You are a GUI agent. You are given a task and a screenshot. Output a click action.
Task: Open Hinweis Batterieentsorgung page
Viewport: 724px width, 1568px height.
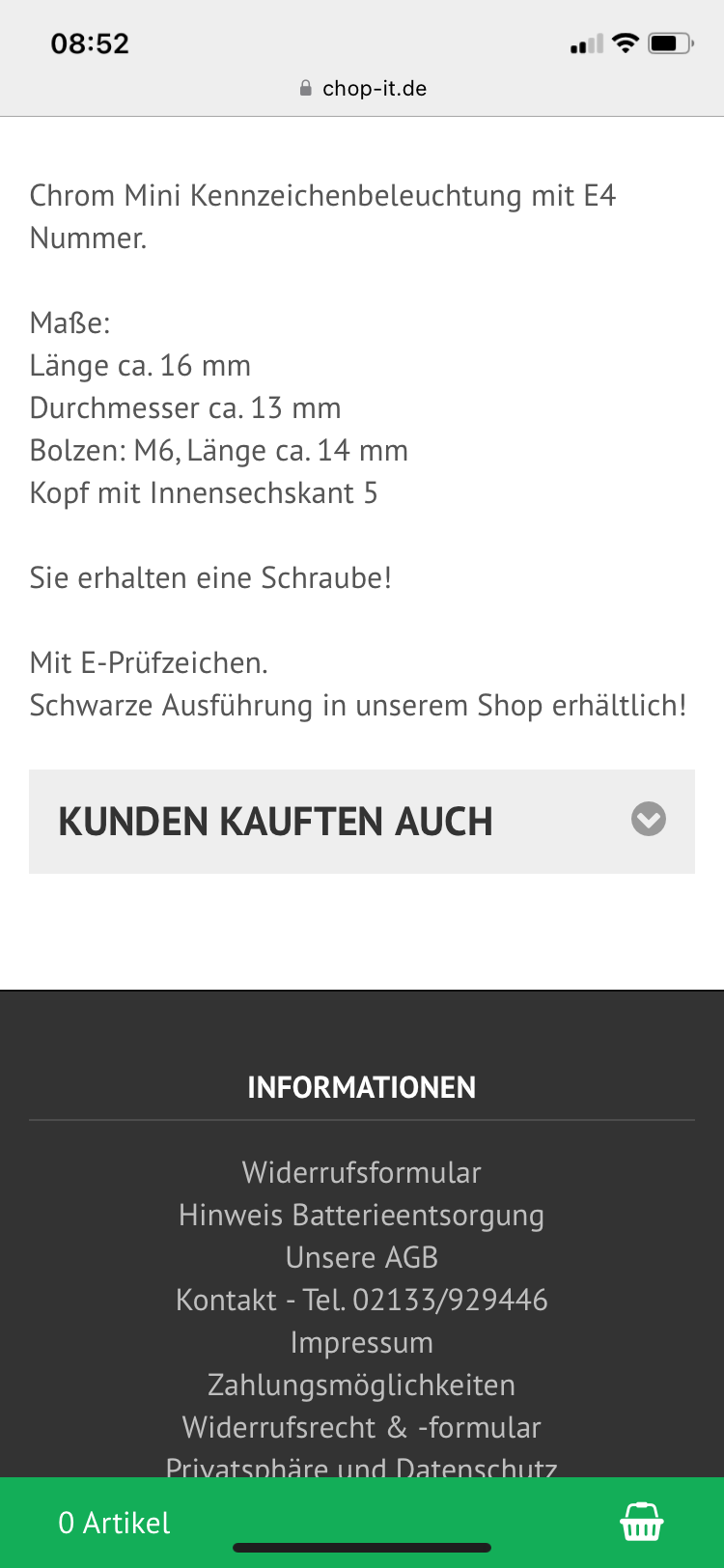point(361,1215)
